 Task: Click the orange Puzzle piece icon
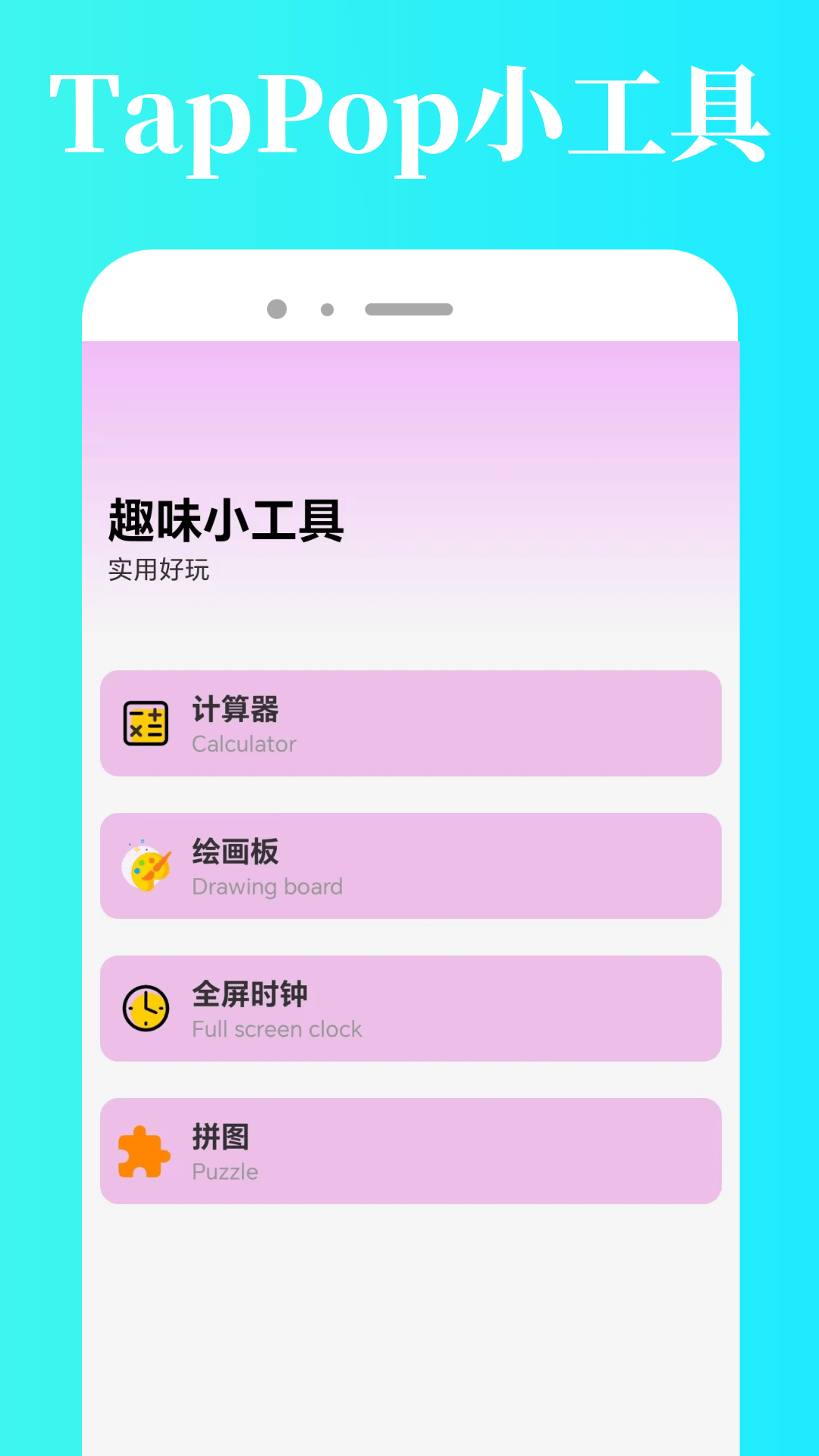point(144,1150)
